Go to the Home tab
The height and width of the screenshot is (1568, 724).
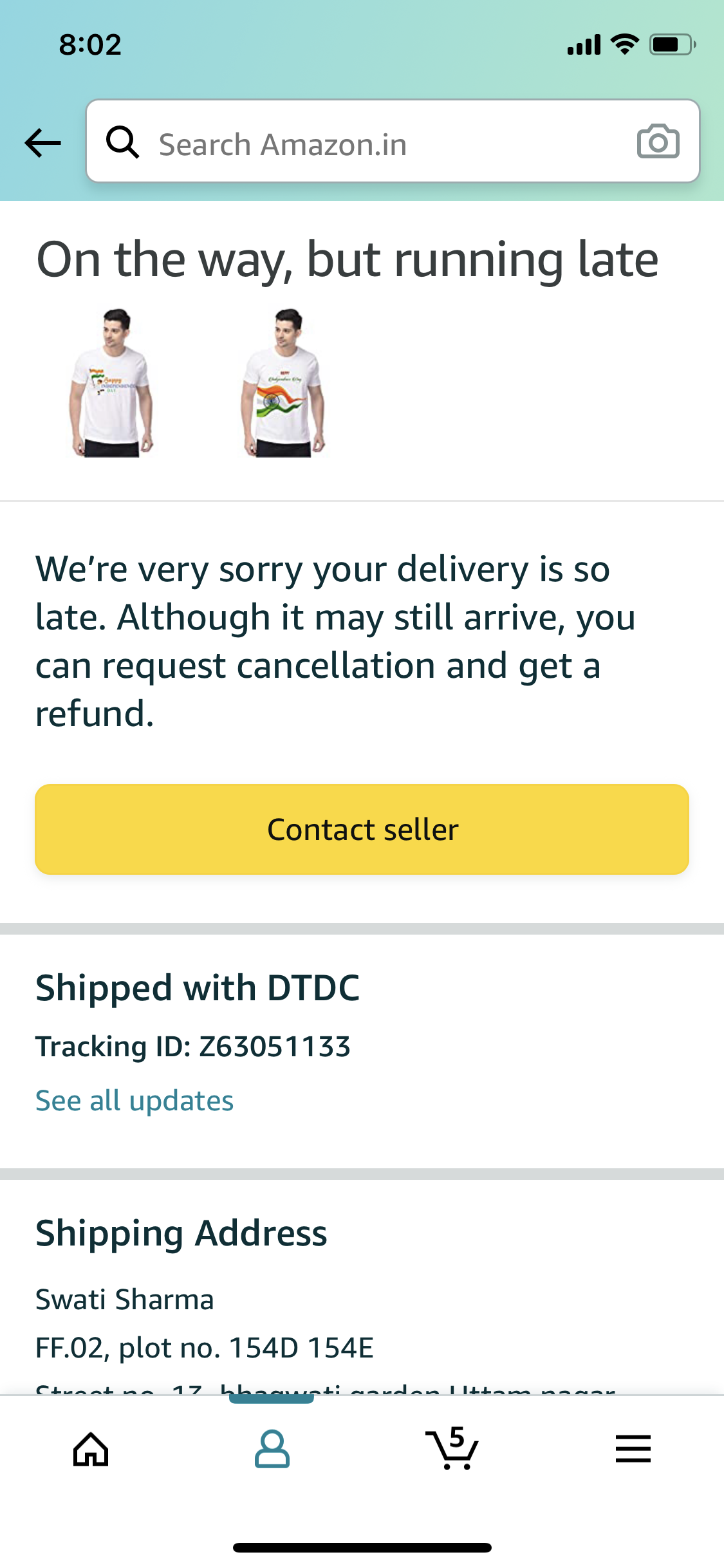point(91,1450)
